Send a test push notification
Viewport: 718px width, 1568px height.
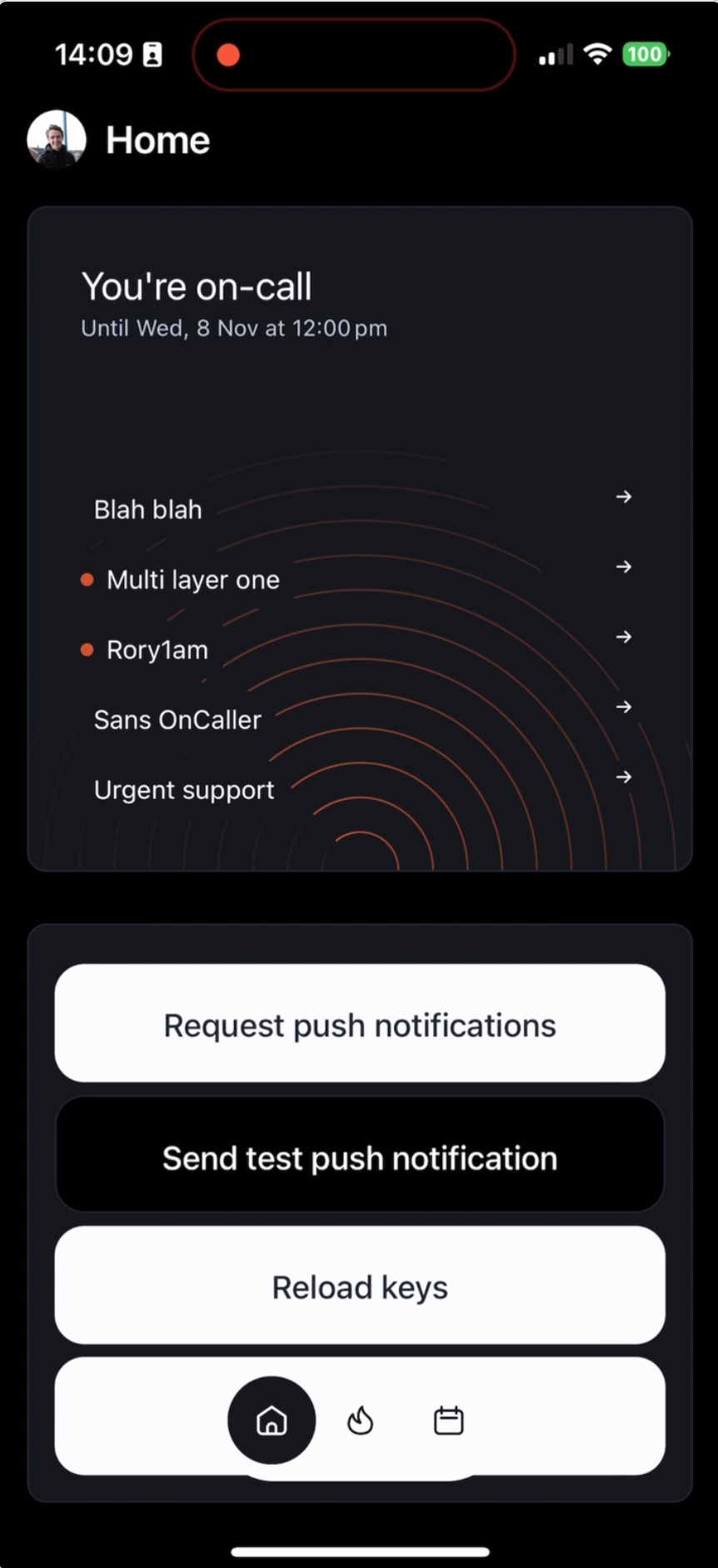point(360,1156)
